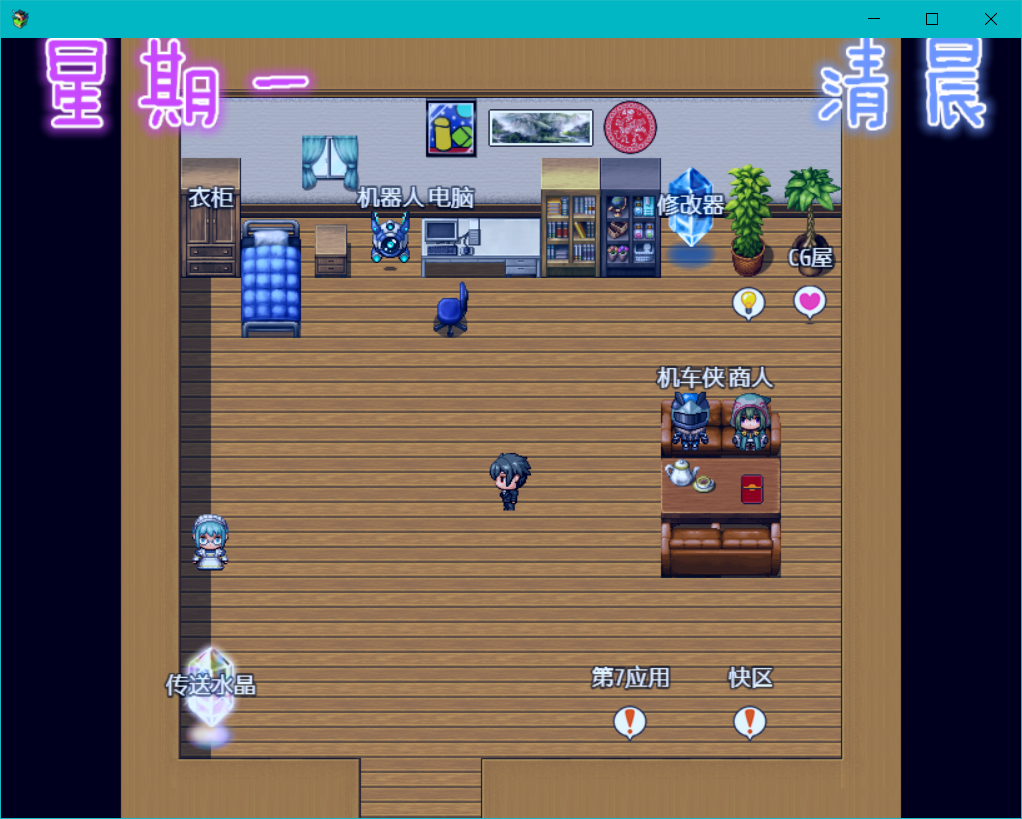The width and height of the screenshot is (1022, 819).
Task: Talk to the 商人 merchant
Action: 749,421
